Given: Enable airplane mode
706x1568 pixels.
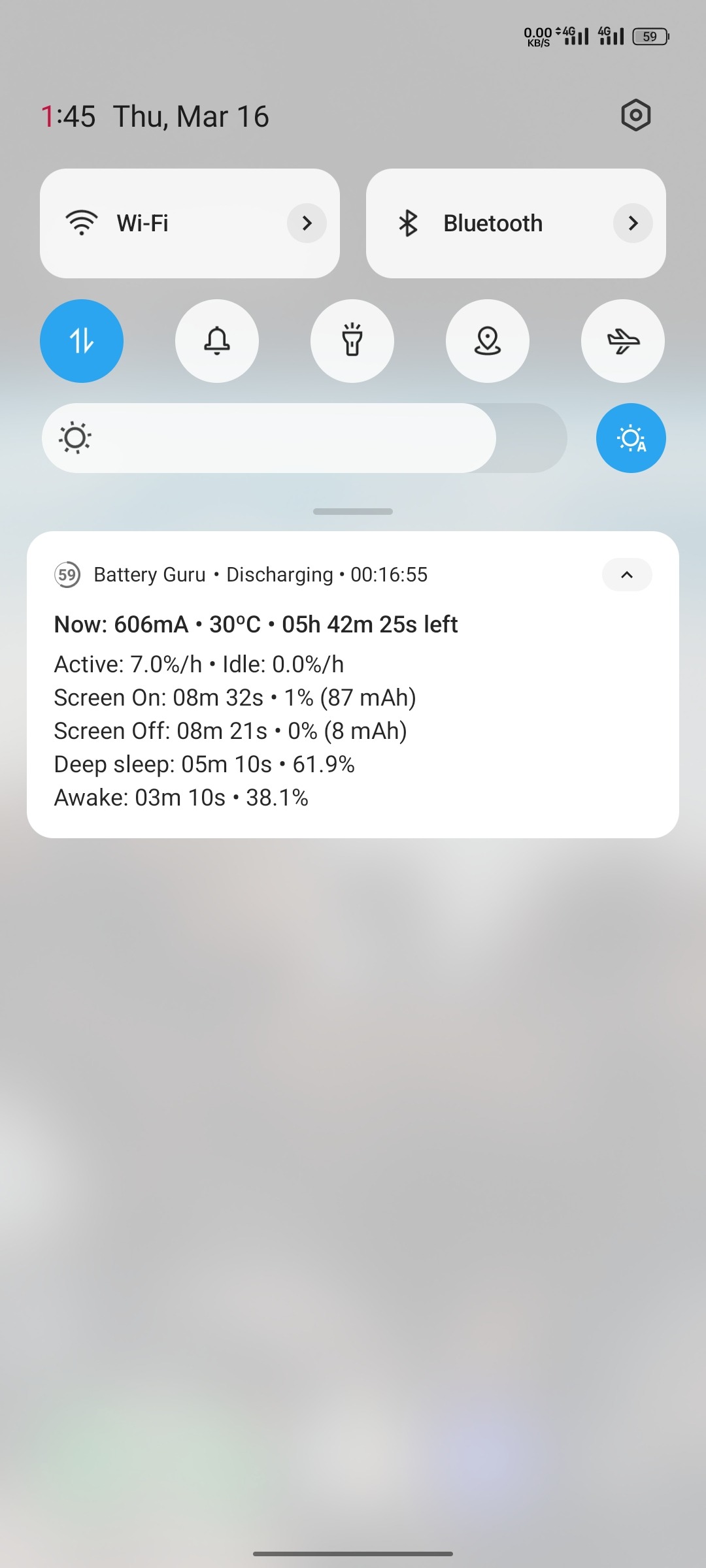Looking at the screenshot, I should 622,341.
